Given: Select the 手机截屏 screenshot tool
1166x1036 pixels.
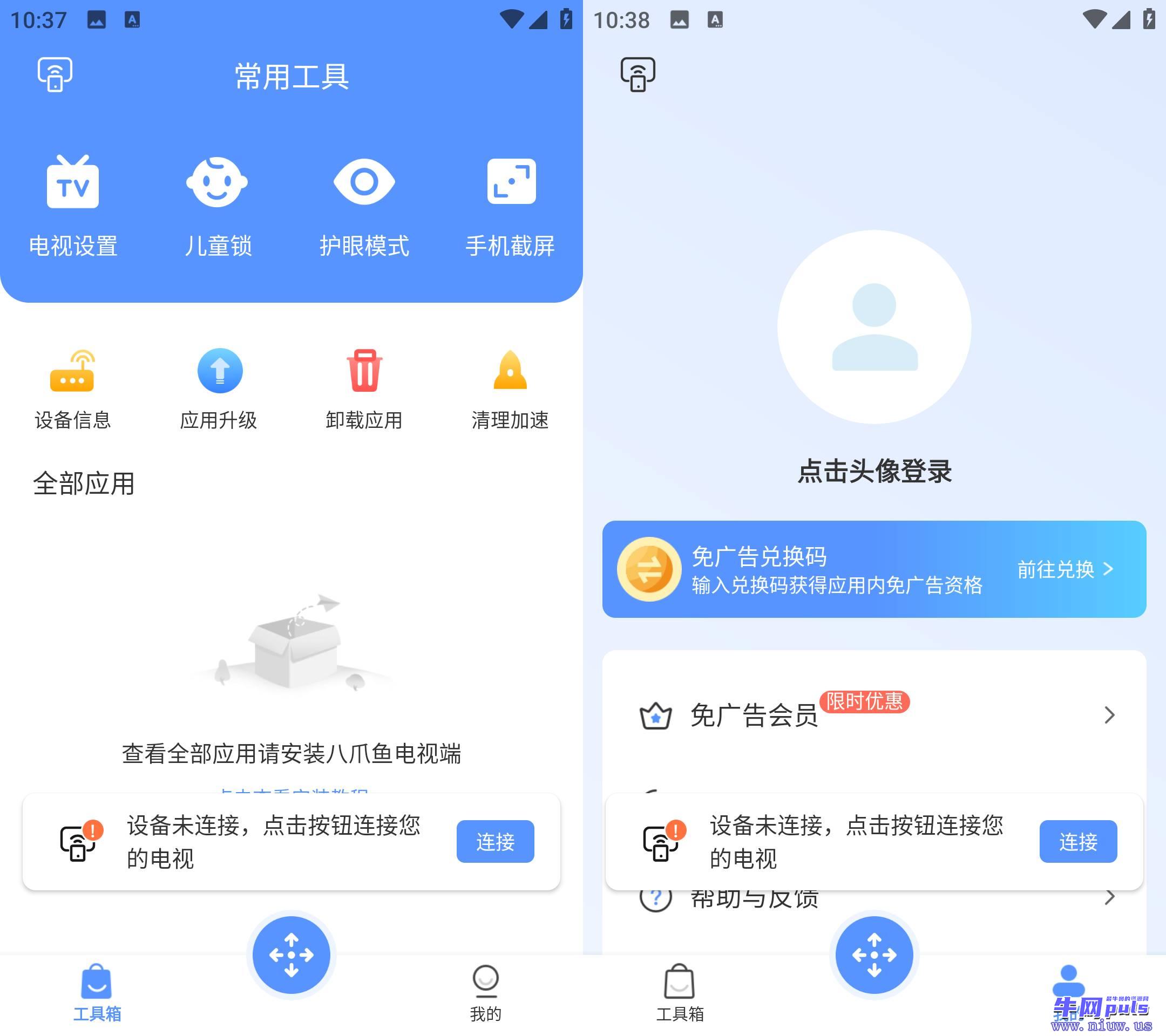Looking at the screenshot, I should pos(511,205).
